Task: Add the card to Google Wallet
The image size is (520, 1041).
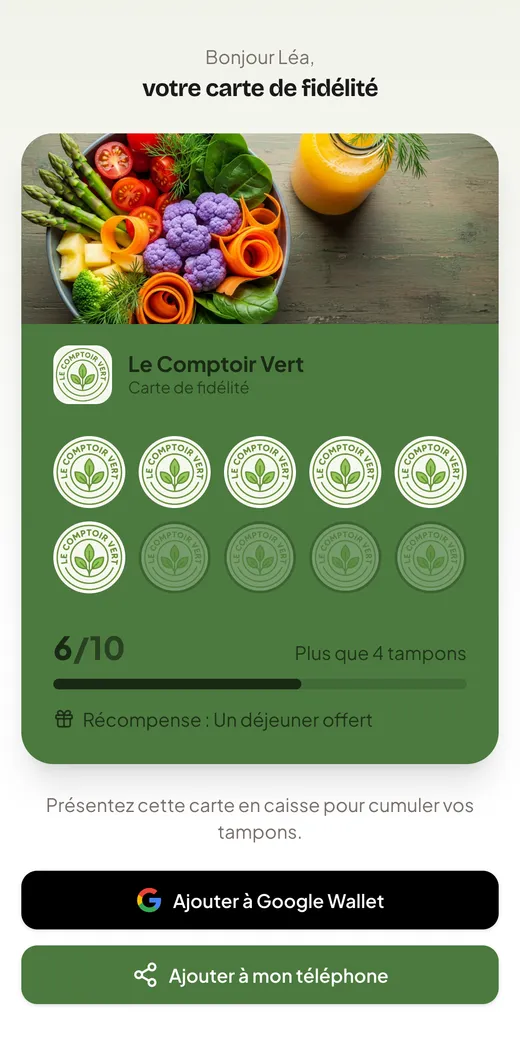Action: pyautogui.click(x=260, y=900)
